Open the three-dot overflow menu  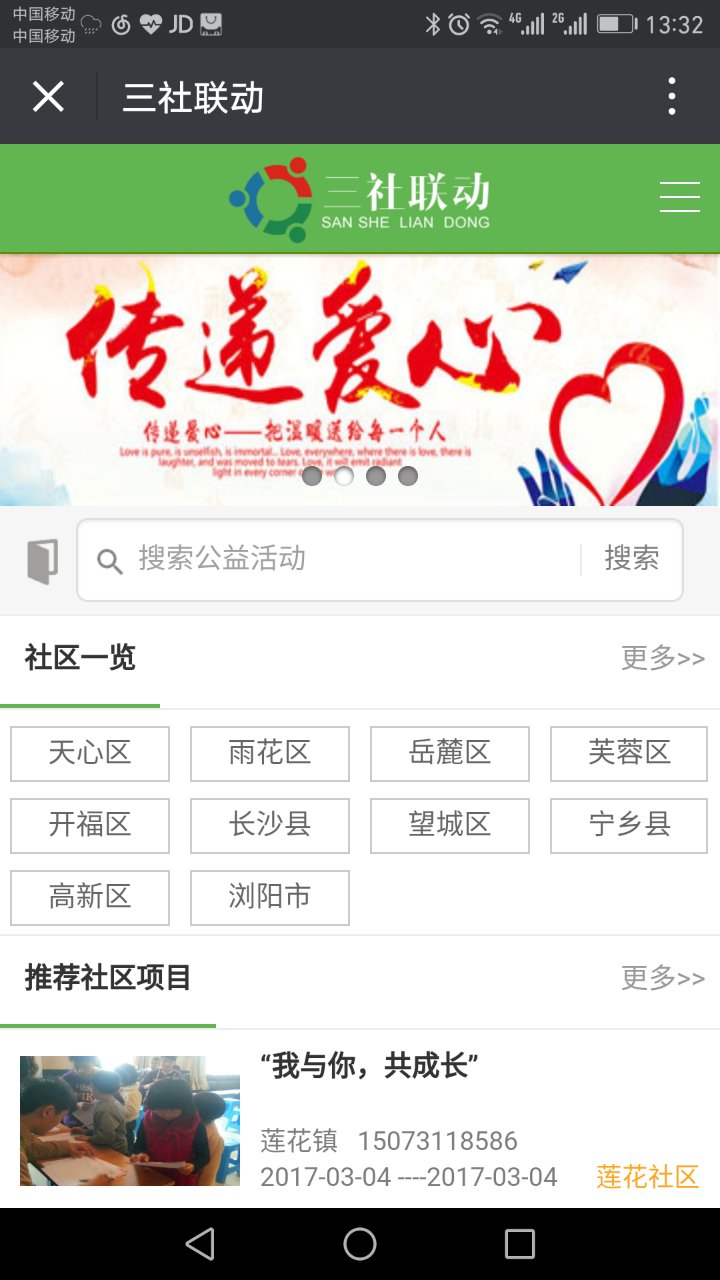coord(672,97)
